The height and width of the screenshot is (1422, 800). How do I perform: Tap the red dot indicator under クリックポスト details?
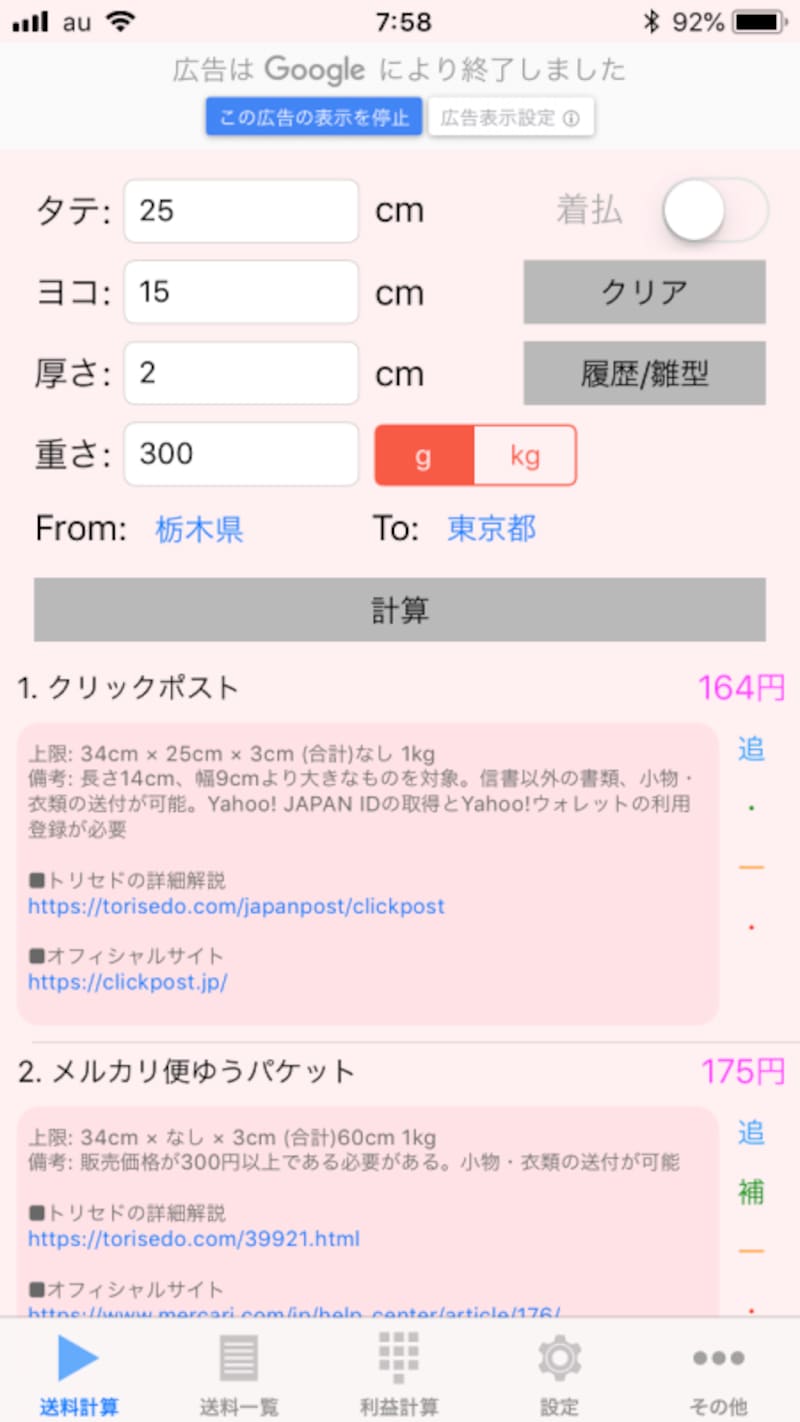click(x=751, y=925)
